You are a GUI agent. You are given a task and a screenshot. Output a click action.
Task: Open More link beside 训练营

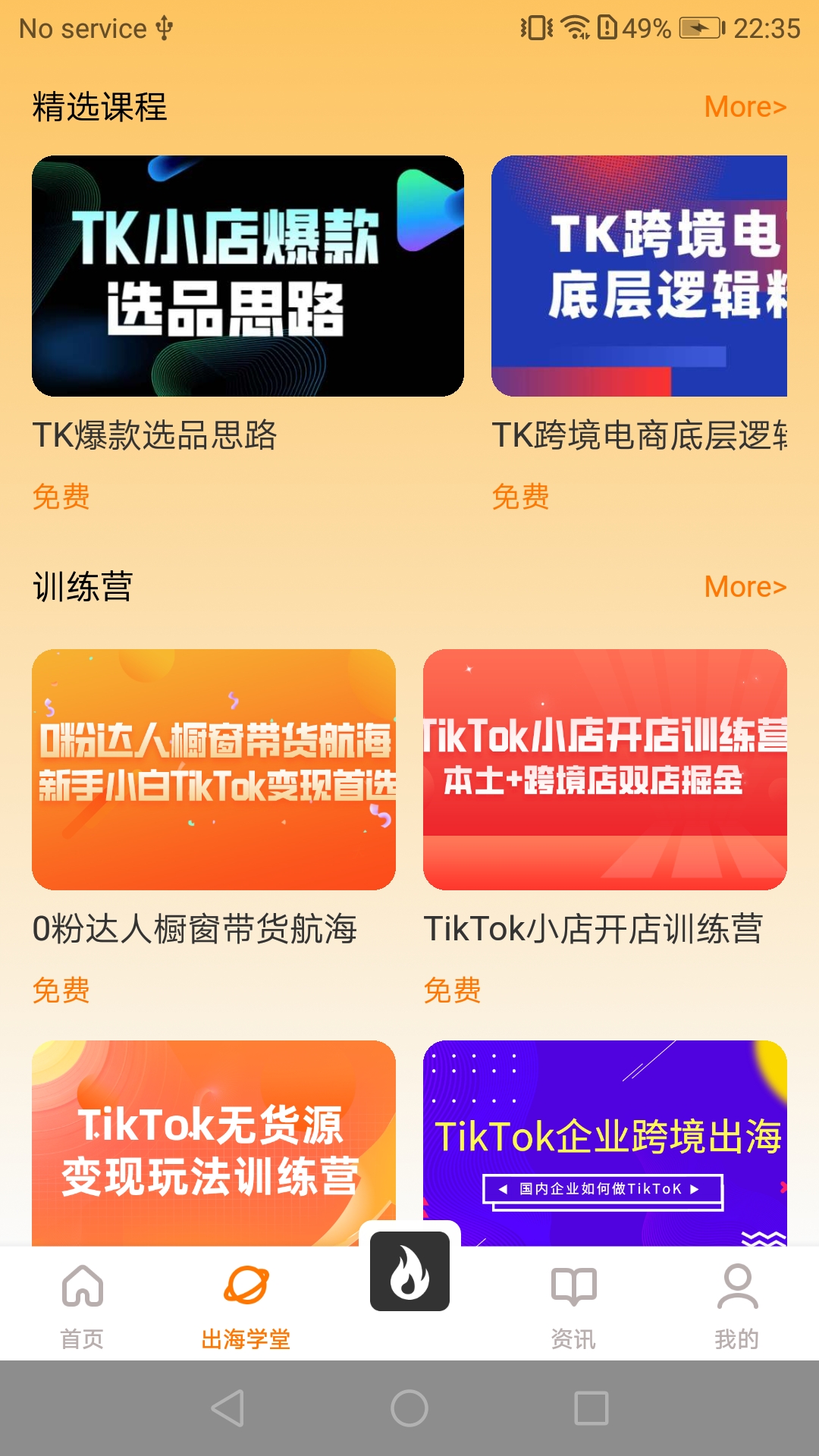[x=746, y=588]
